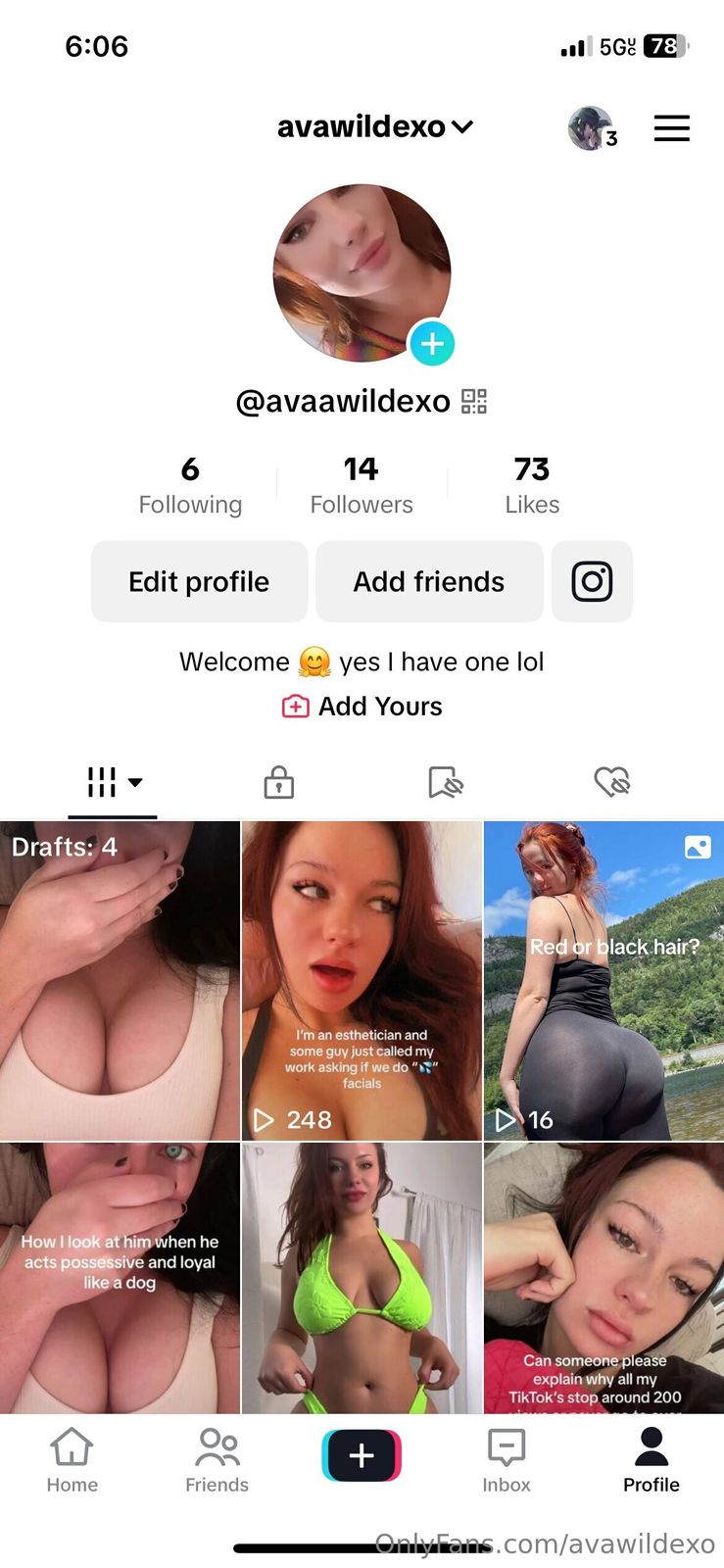
Task: Switch to the hidden favorites bookmark tab
Action: pos(445,782)
